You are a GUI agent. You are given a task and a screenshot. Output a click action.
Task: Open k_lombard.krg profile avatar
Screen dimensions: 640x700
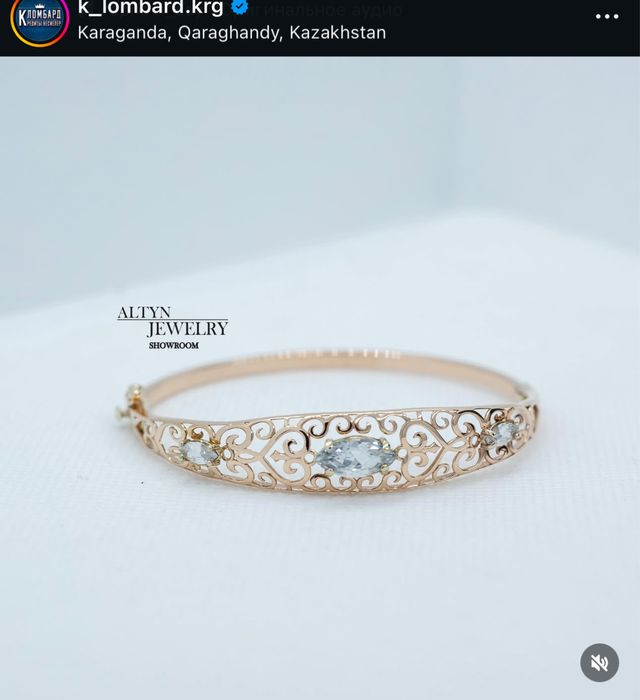click(39, 21)
